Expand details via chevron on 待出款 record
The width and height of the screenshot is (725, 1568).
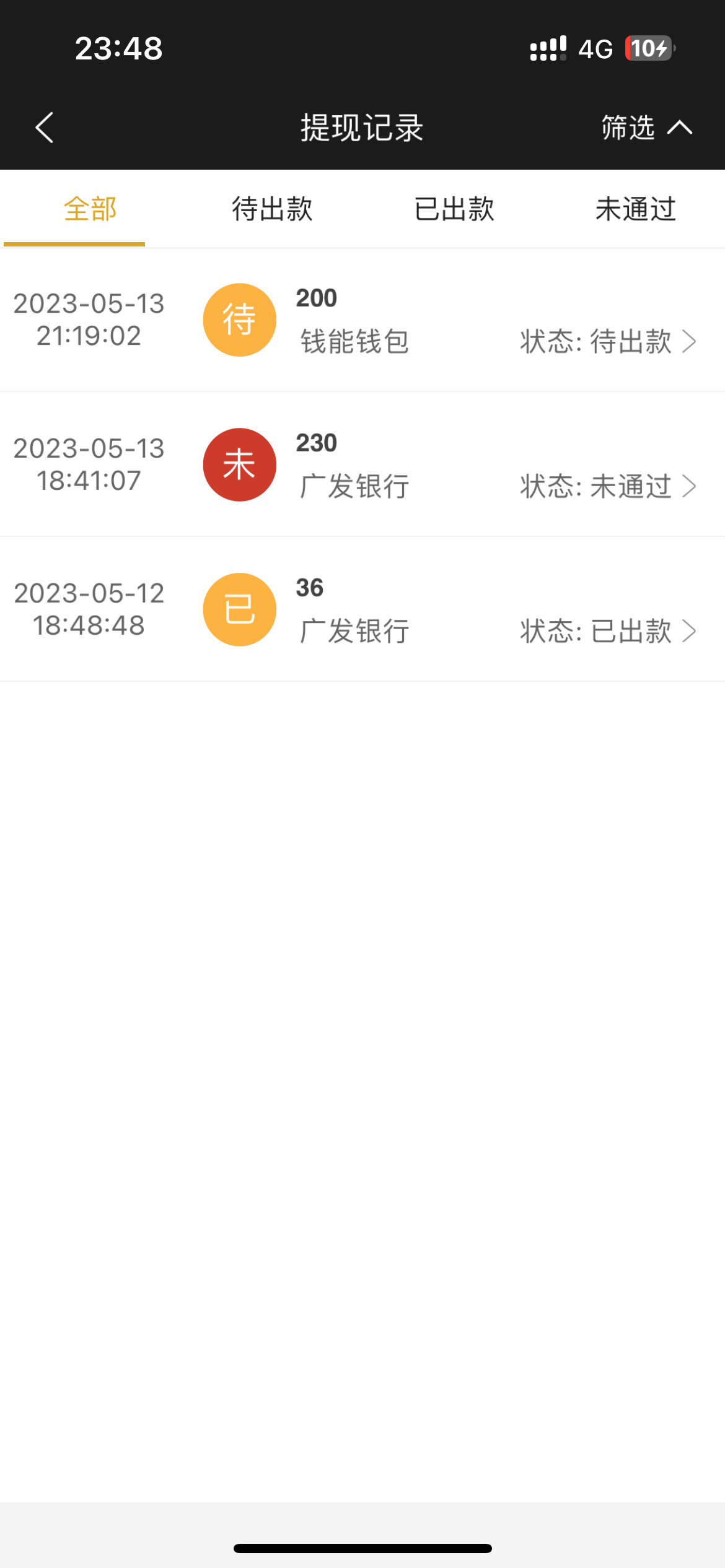(688, 341)
